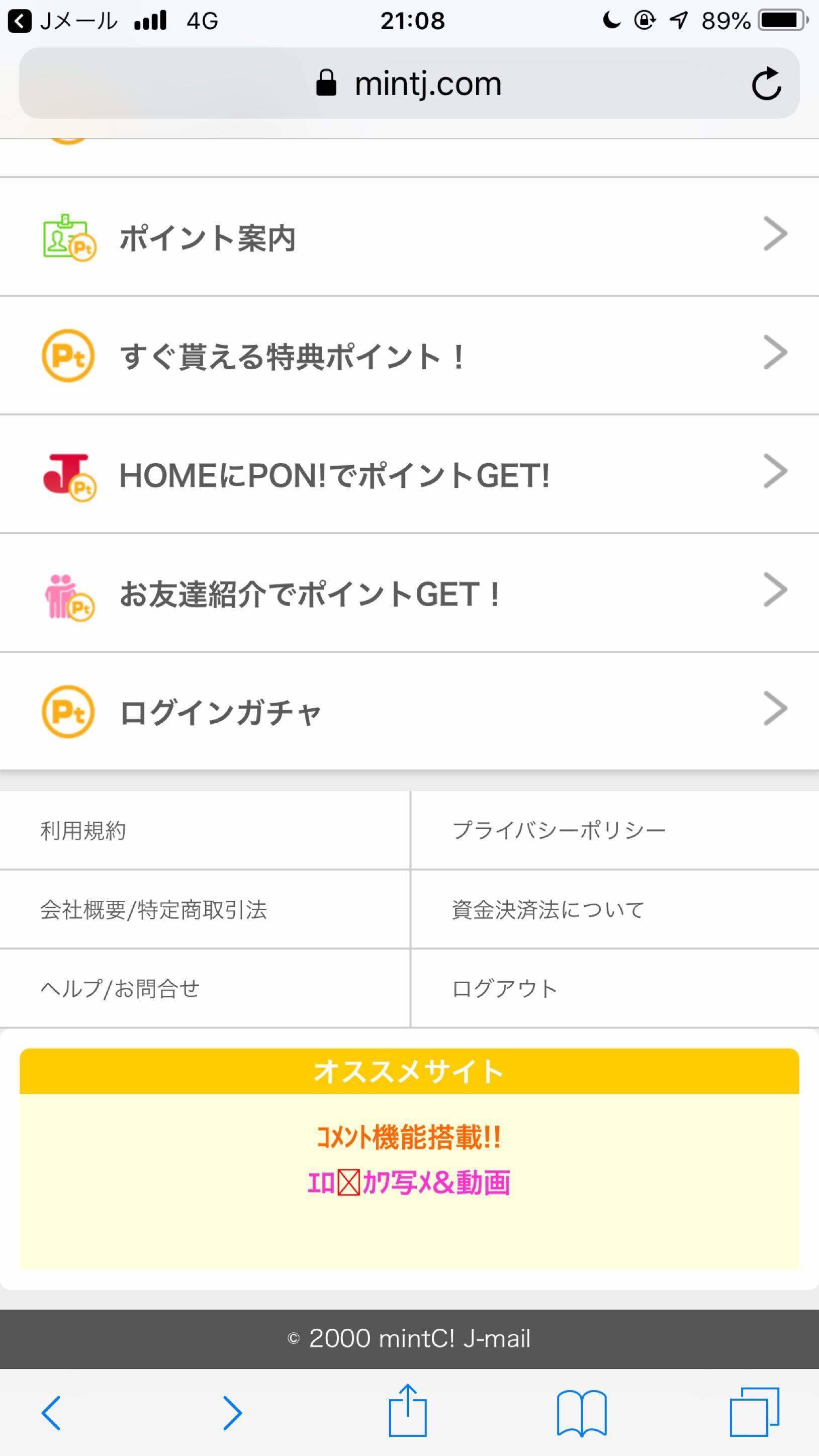Open ログインガチャ row
This screenshot has width=819, height=1456.
pos(409,711)
